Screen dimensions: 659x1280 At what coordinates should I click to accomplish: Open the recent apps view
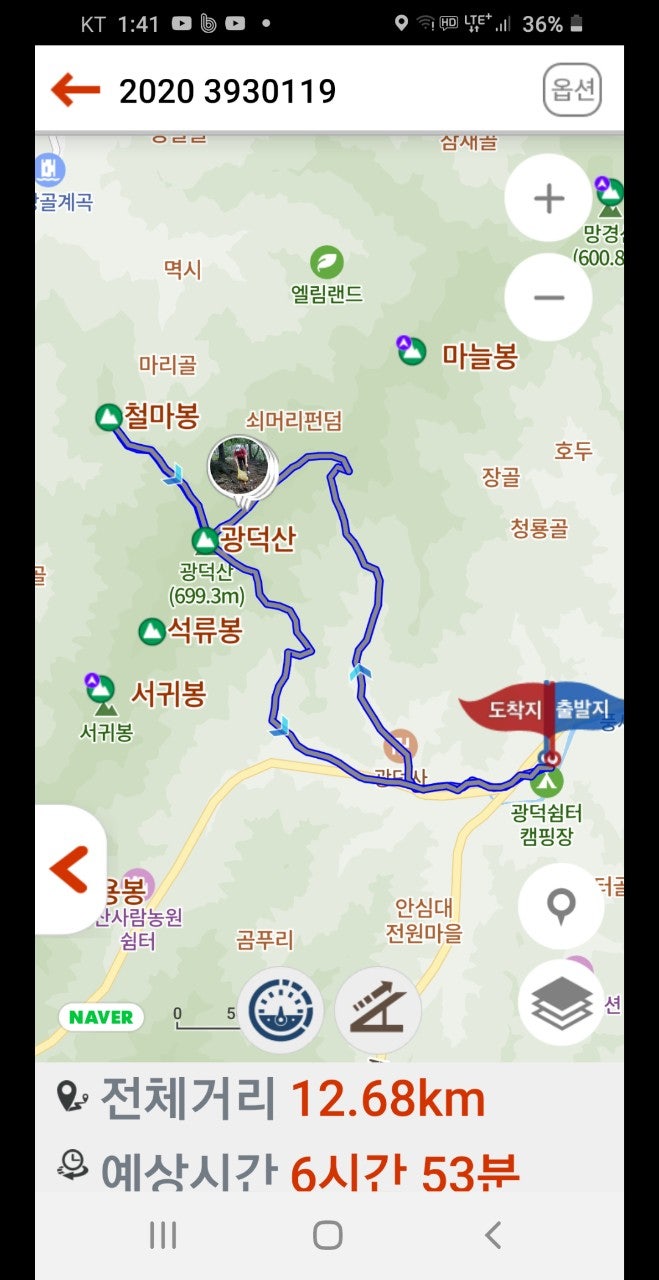point(163,1235)
